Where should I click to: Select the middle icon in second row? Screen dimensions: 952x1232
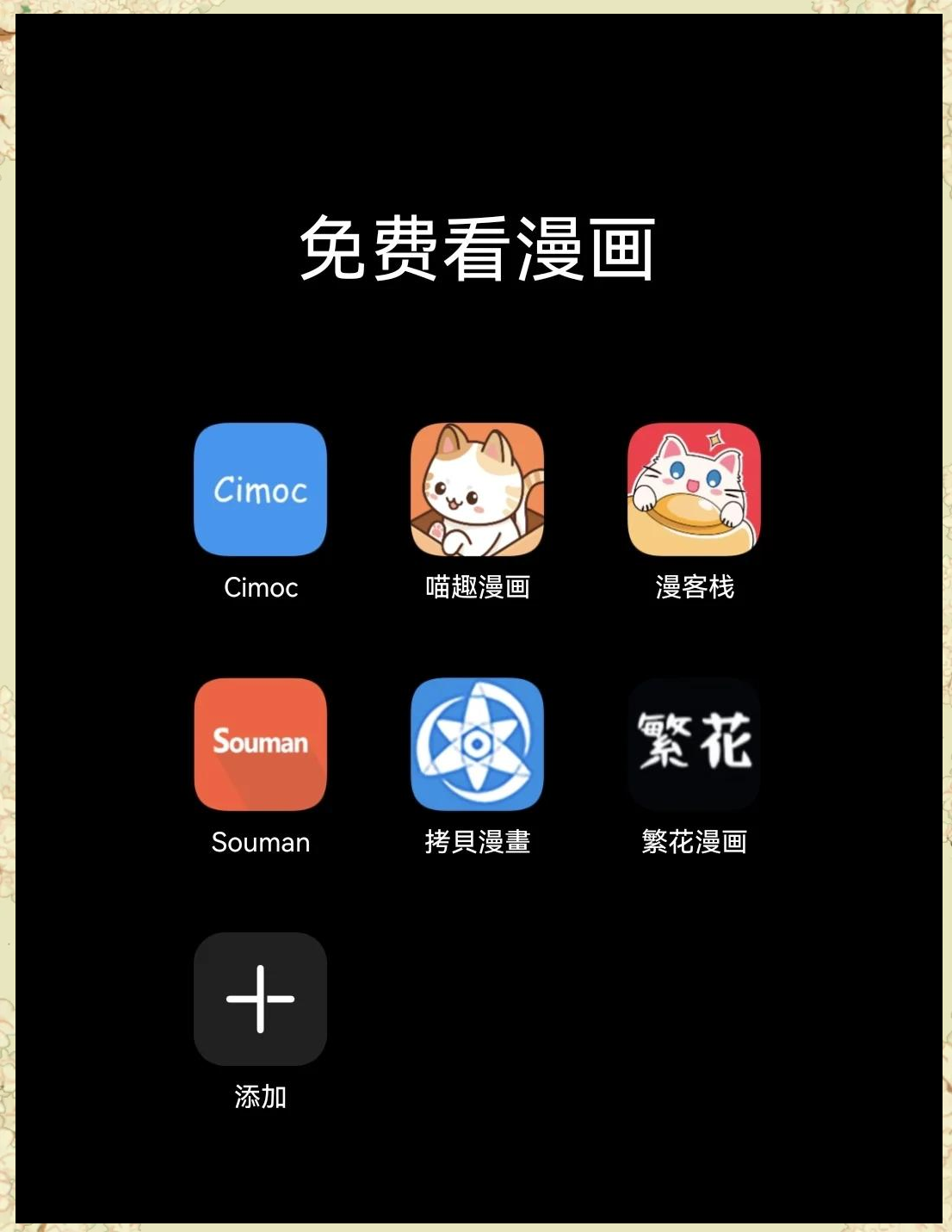coord(476,745)
